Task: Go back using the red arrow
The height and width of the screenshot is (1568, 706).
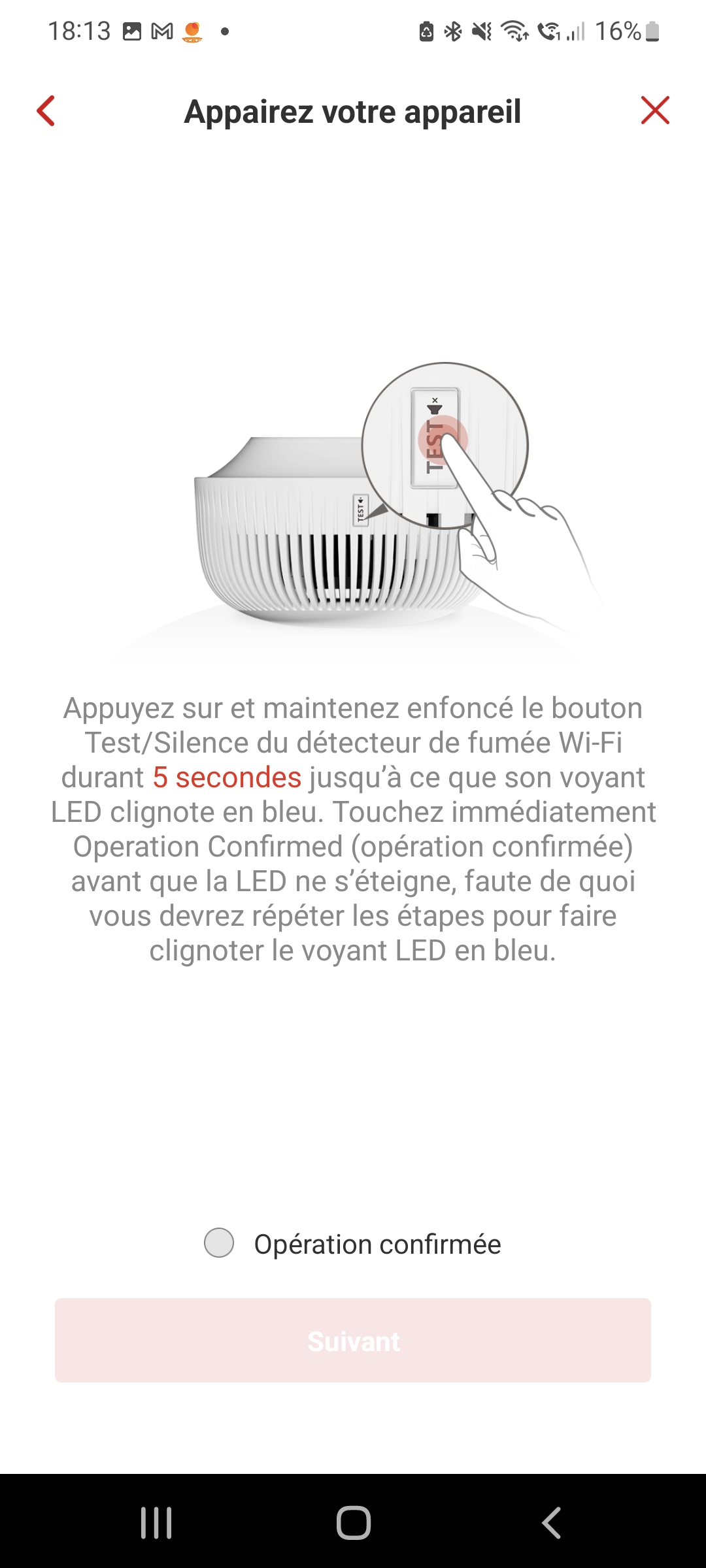Action: point(46,110)
